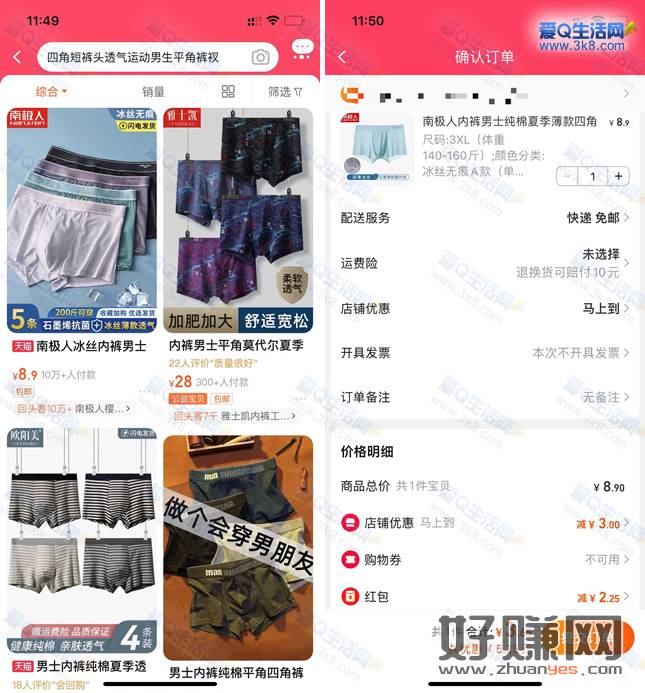Open camera image search

pyautogui.click(x=260, y=57)
